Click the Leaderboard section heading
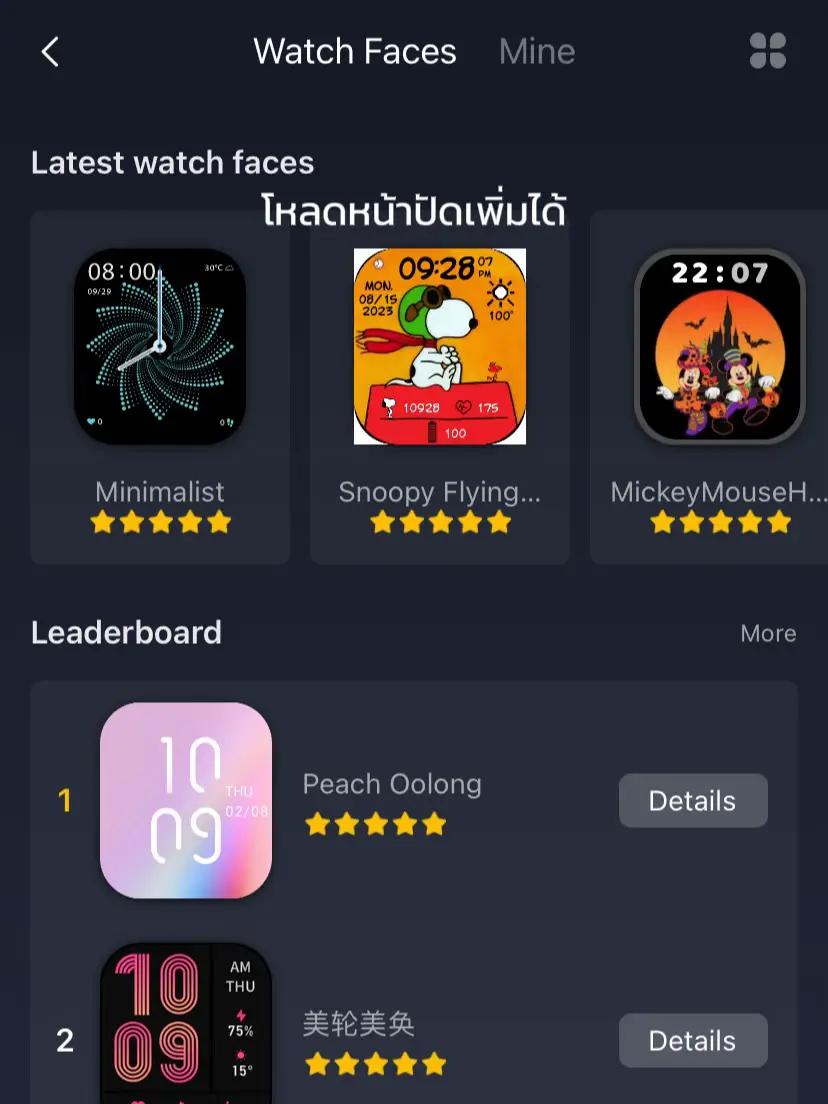 pyautogui.click(x=126, y=633)
